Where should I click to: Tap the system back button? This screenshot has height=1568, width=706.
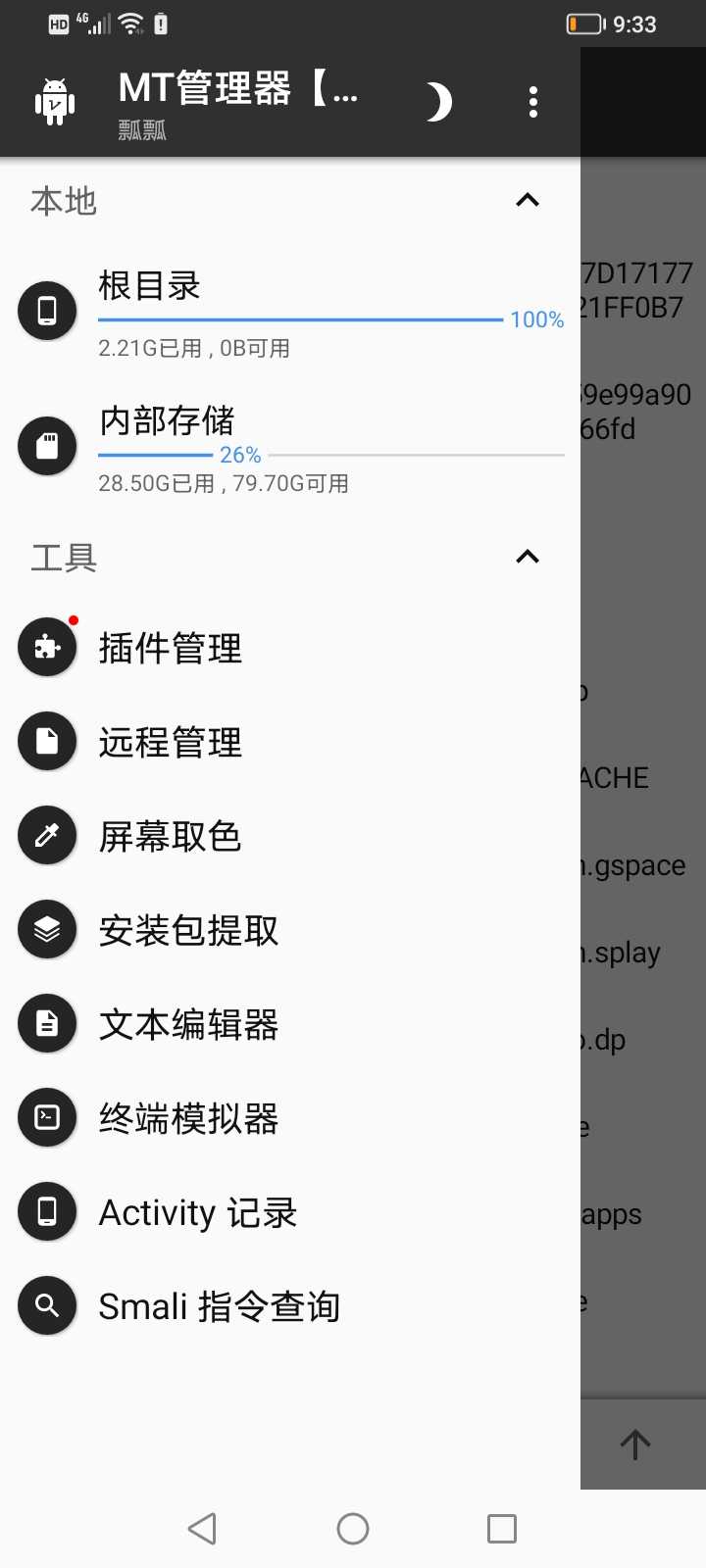(202, 1528)
